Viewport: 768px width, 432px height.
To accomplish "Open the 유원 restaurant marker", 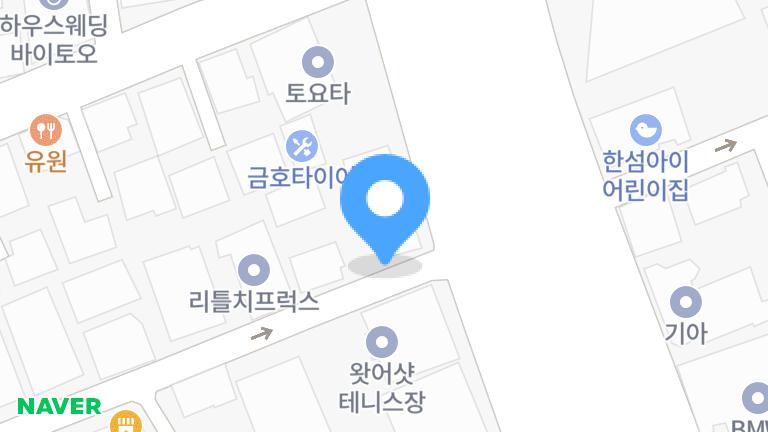I will pyautogui.click(x=46, y=130).
